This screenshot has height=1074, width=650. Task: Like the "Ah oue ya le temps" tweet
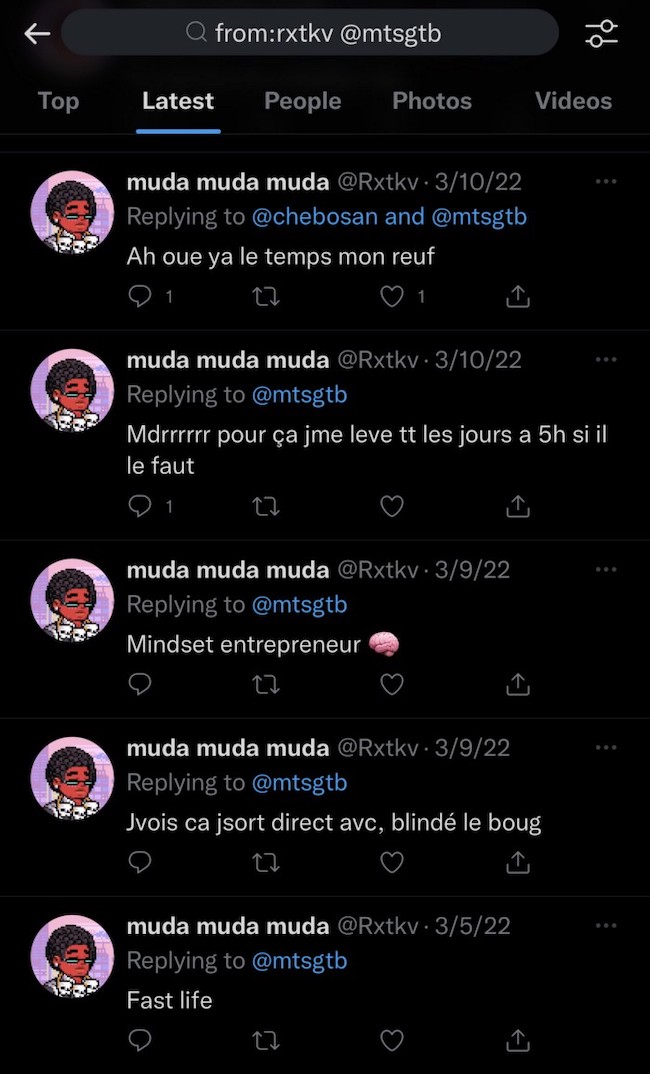click(x=393, y=296)
